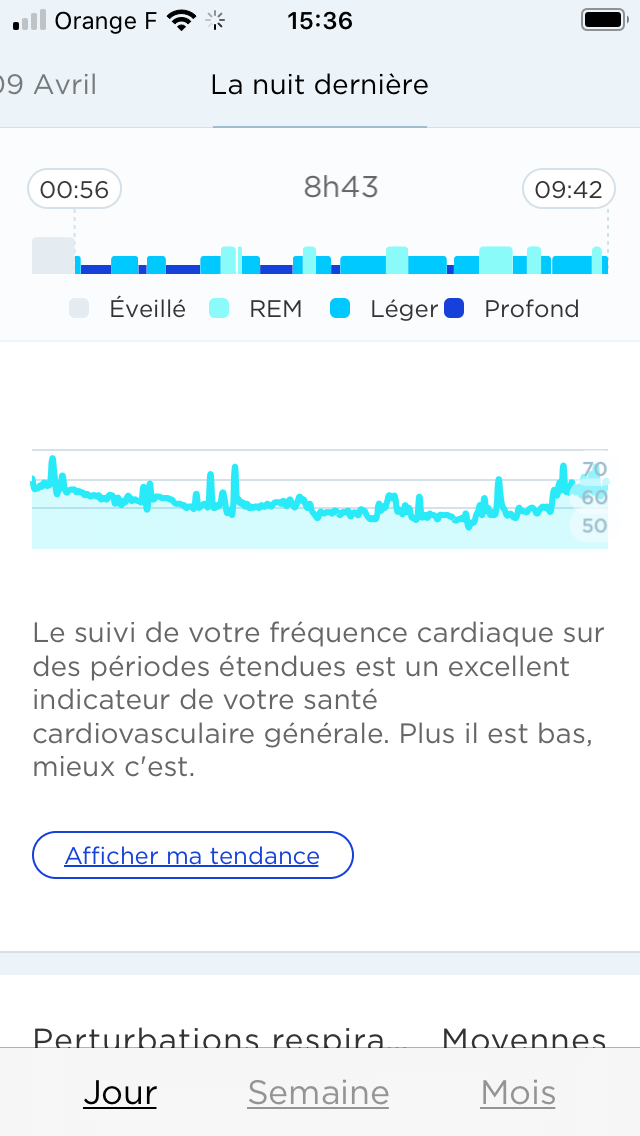Switch to the 09 Avril date tab

[x=48, y=85]
